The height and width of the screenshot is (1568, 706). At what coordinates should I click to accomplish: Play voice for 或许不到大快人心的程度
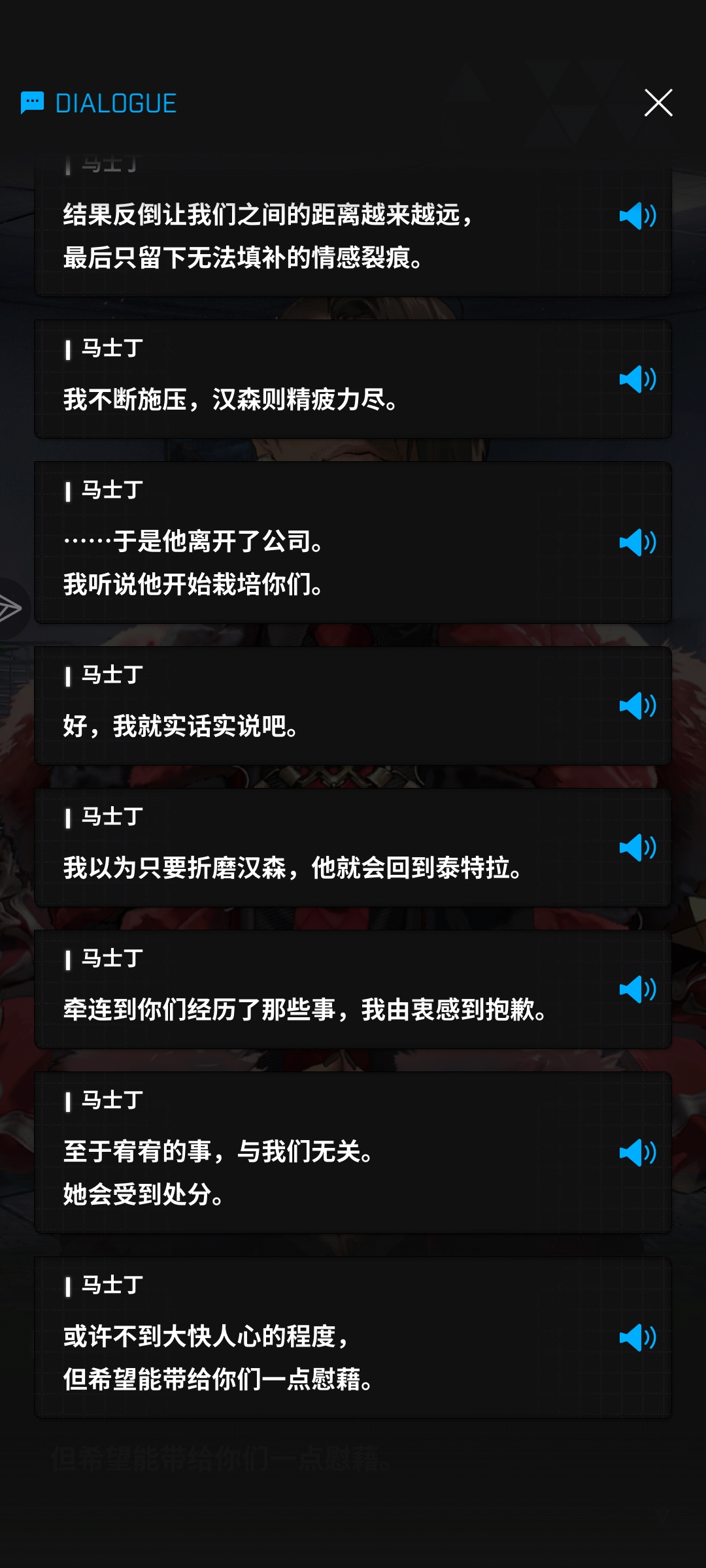click(x=637, y=1337)
